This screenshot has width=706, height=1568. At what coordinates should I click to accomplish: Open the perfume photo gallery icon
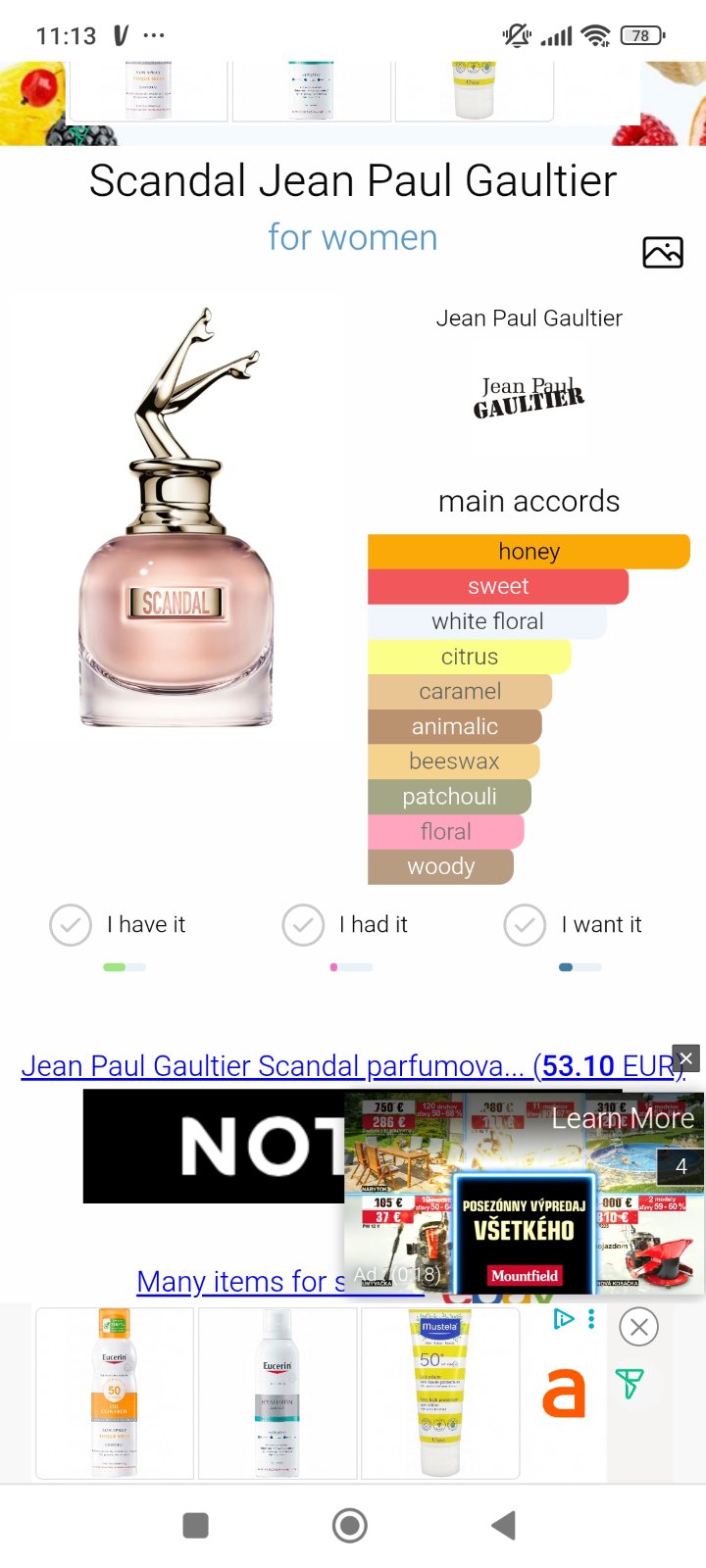(x=663, y=252)
